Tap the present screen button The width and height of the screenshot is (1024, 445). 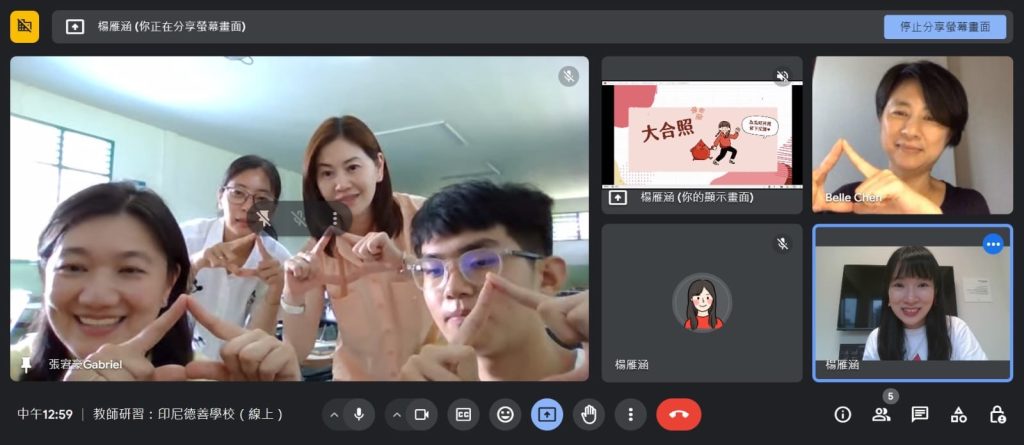tap(547, 414)
